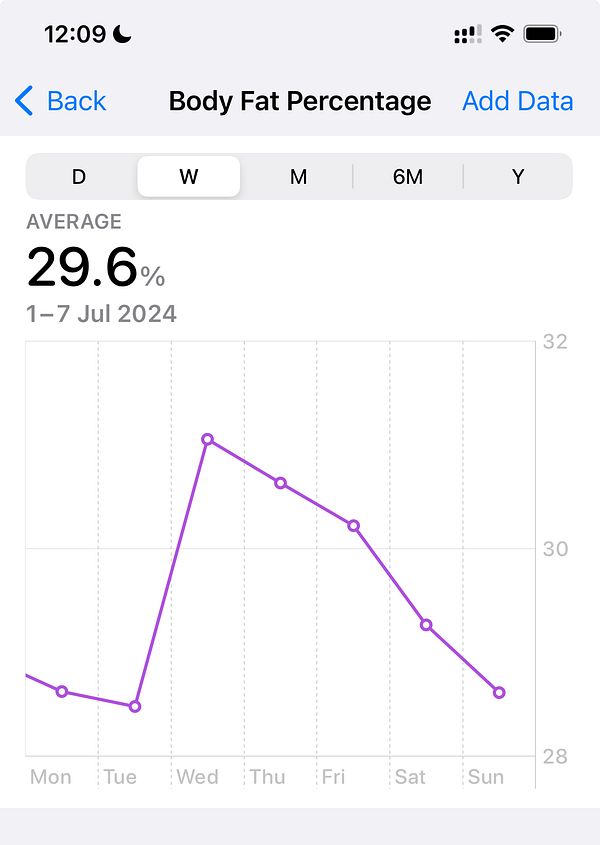
Task: Switch to the M month view
Action: tap(298, 177)
